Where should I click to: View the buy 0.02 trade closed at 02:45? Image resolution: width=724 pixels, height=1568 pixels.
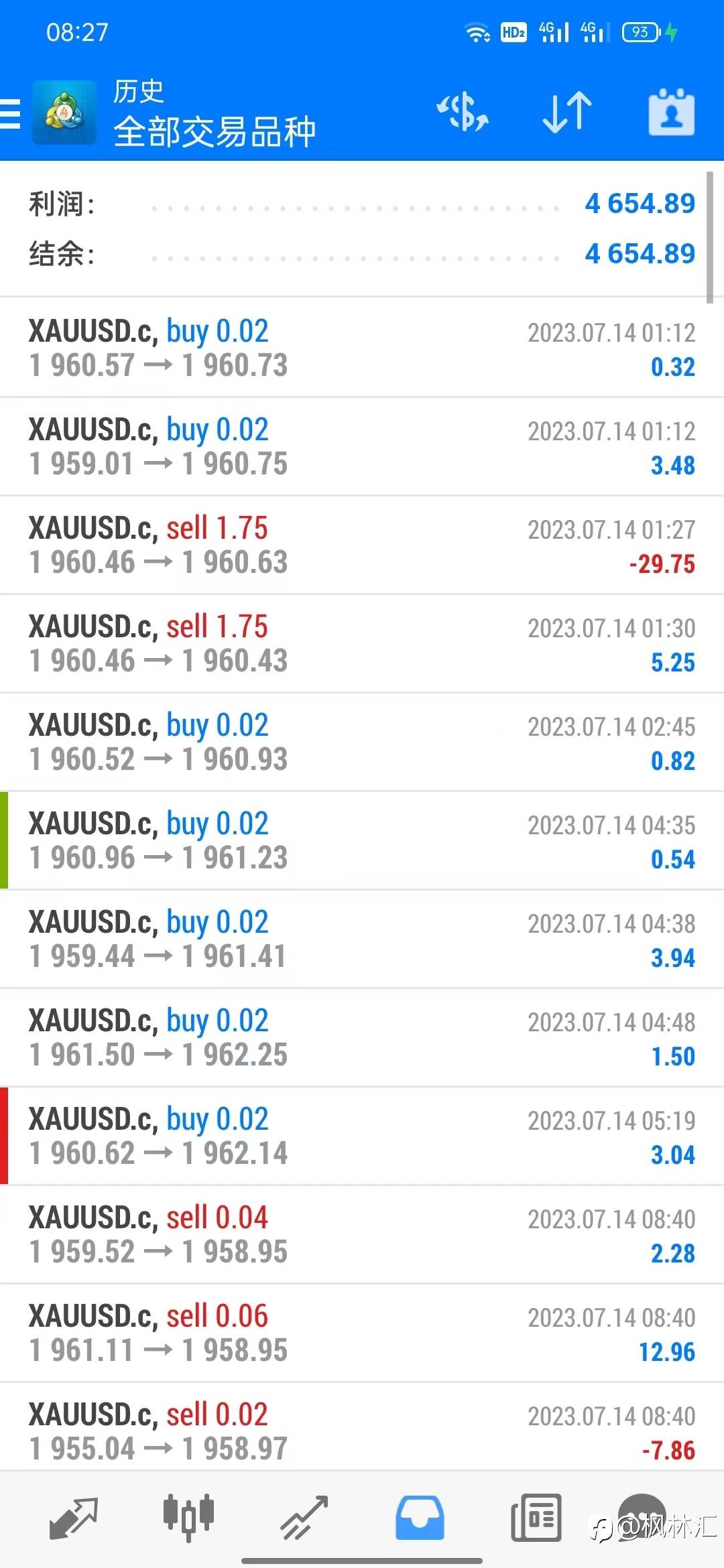(362, 742)
